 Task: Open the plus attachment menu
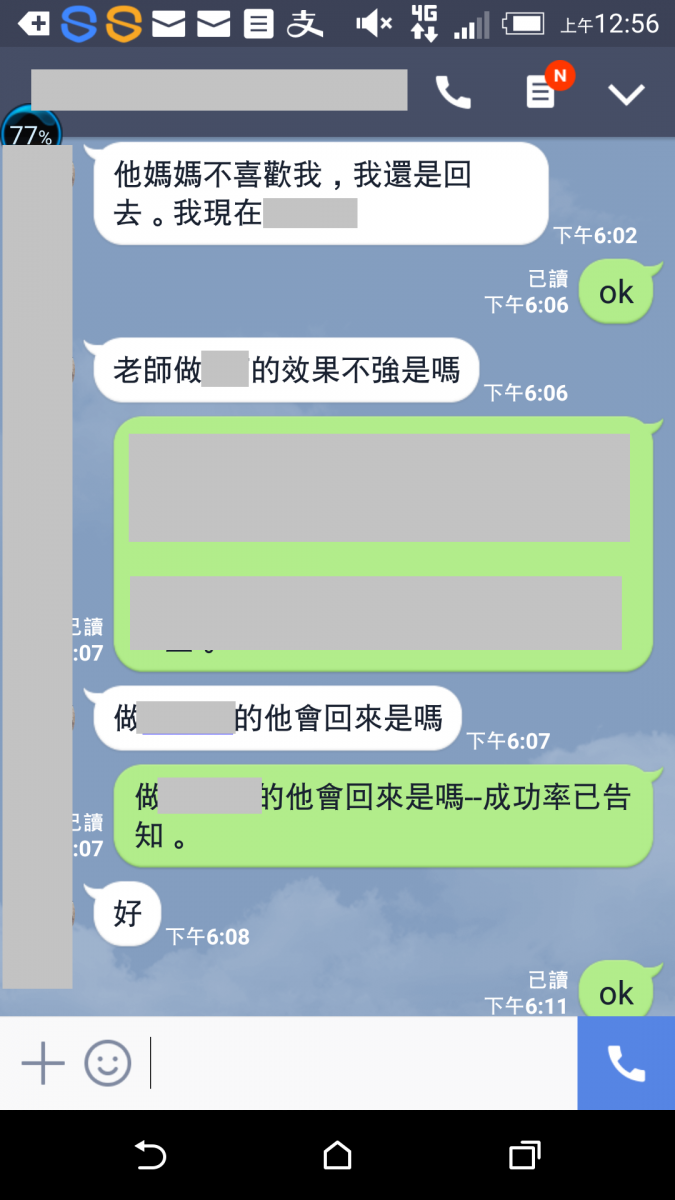[x=43, y=1063]
